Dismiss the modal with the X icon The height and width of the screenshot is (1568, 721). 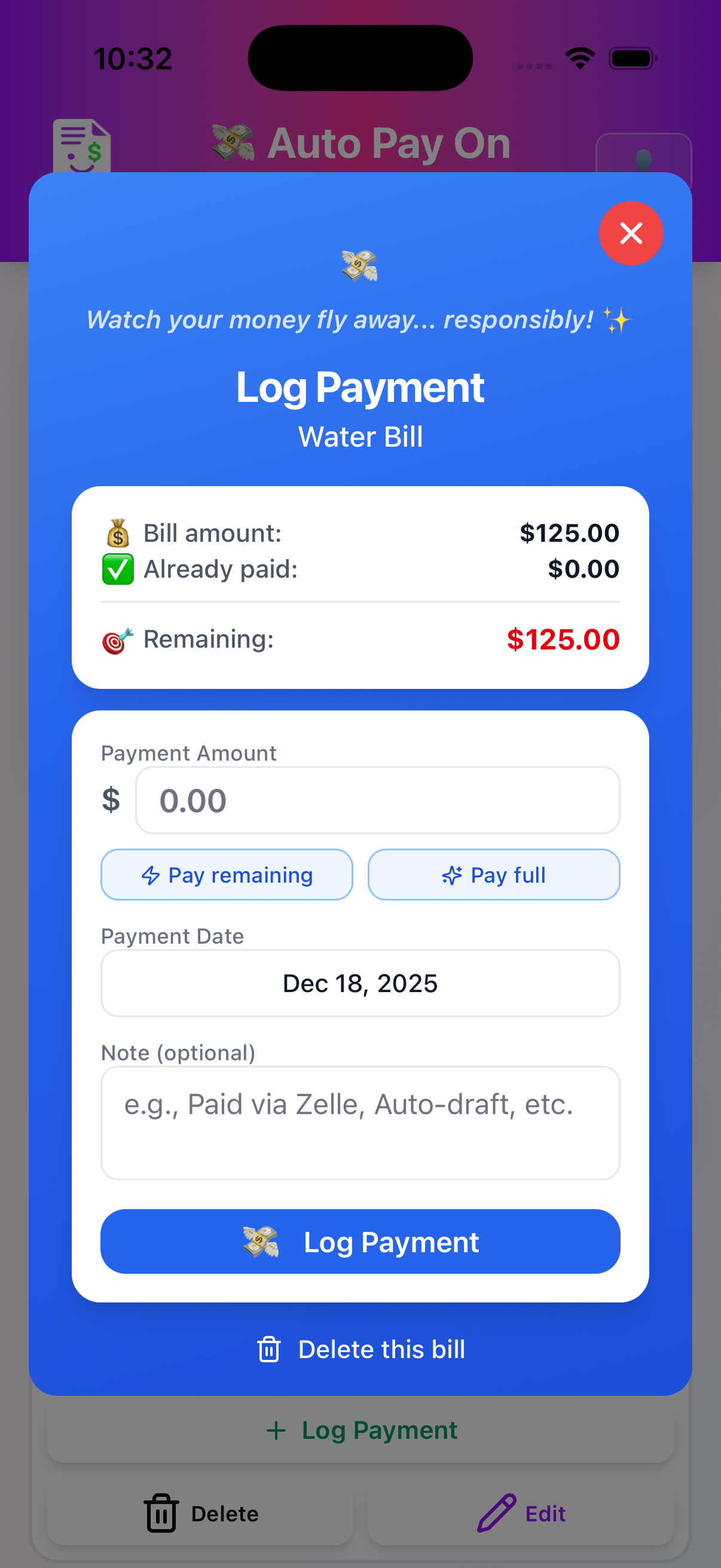(x=631, y=233)
